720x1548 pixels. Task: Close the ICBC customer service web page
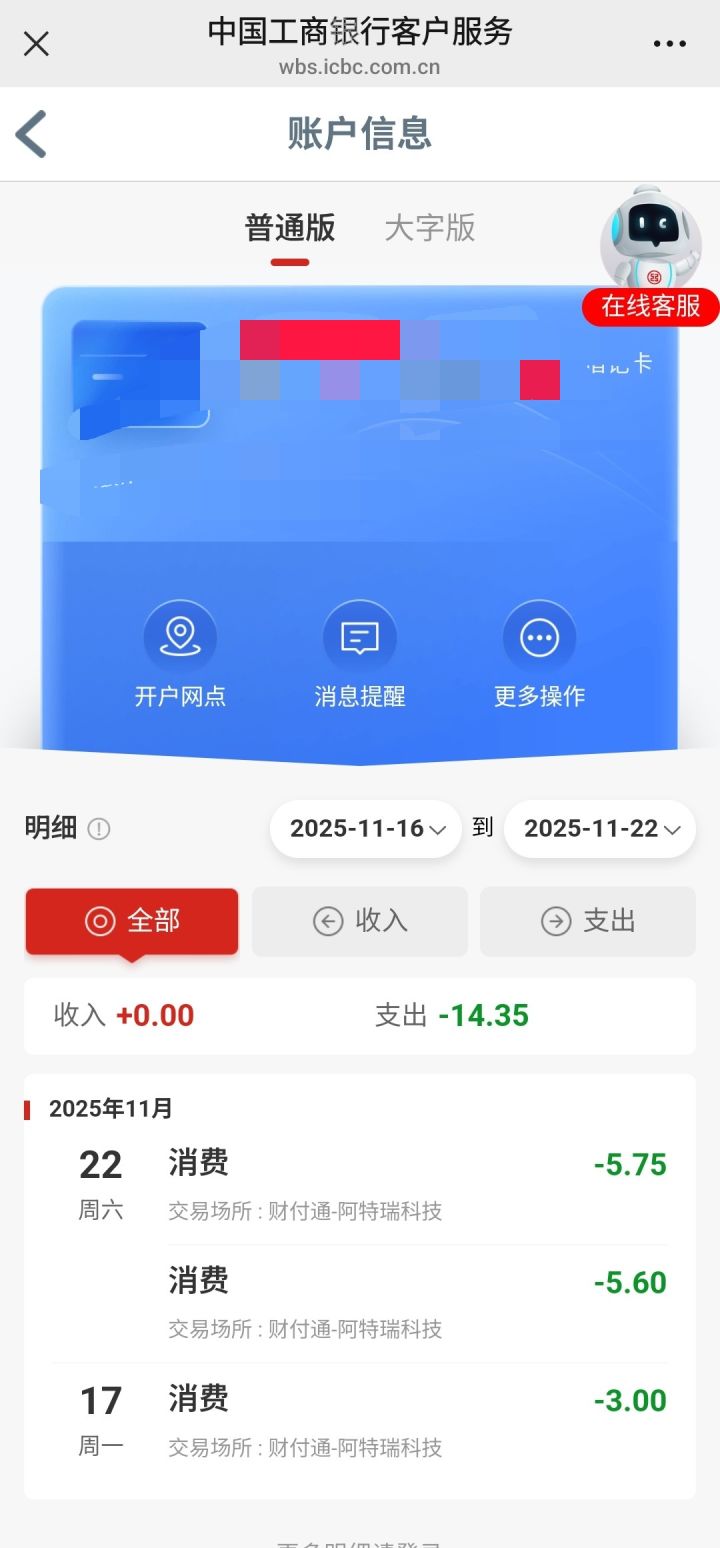coord(36,43)
